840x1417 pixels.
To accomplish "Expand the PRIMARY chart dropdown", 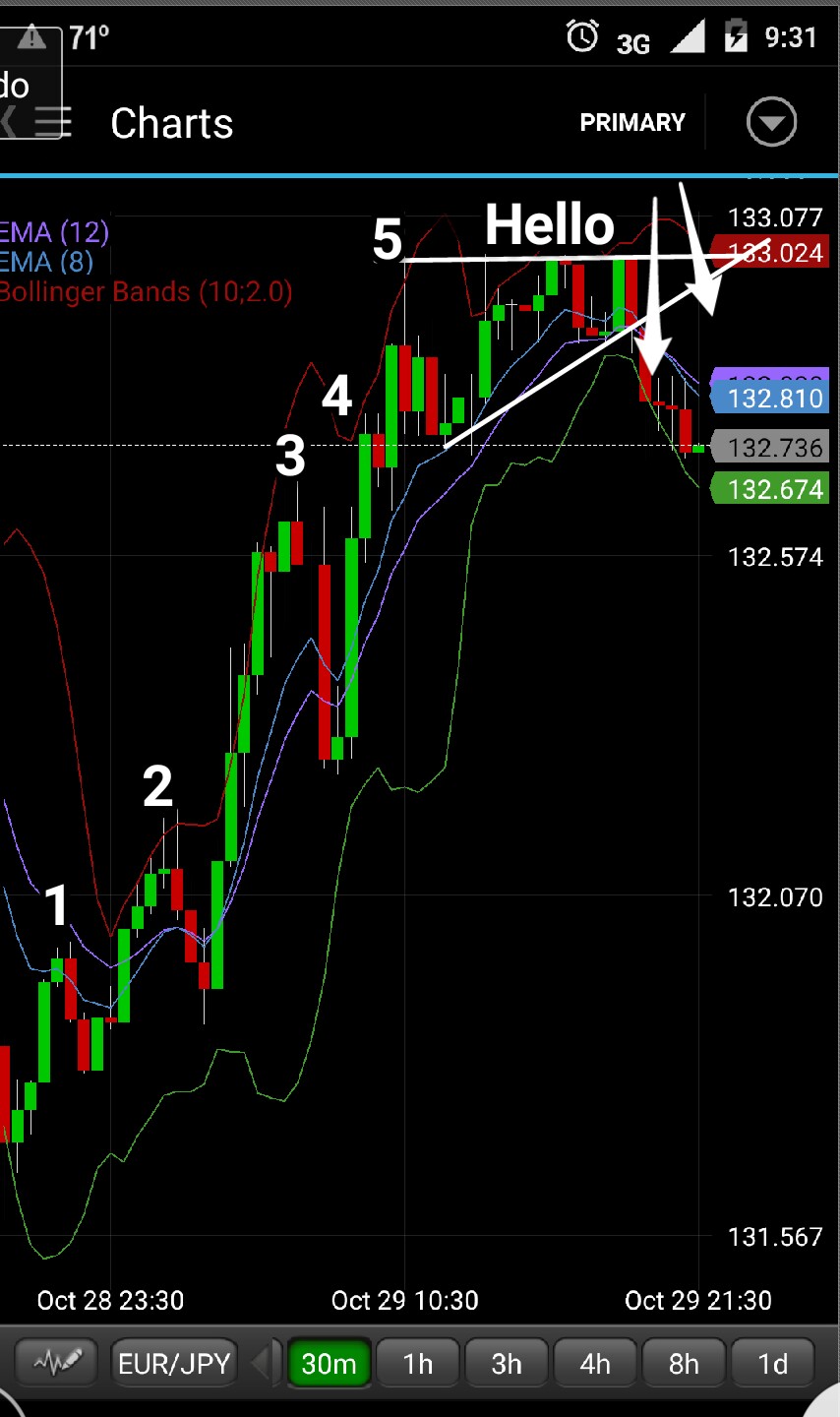I will tap(771, 123).
